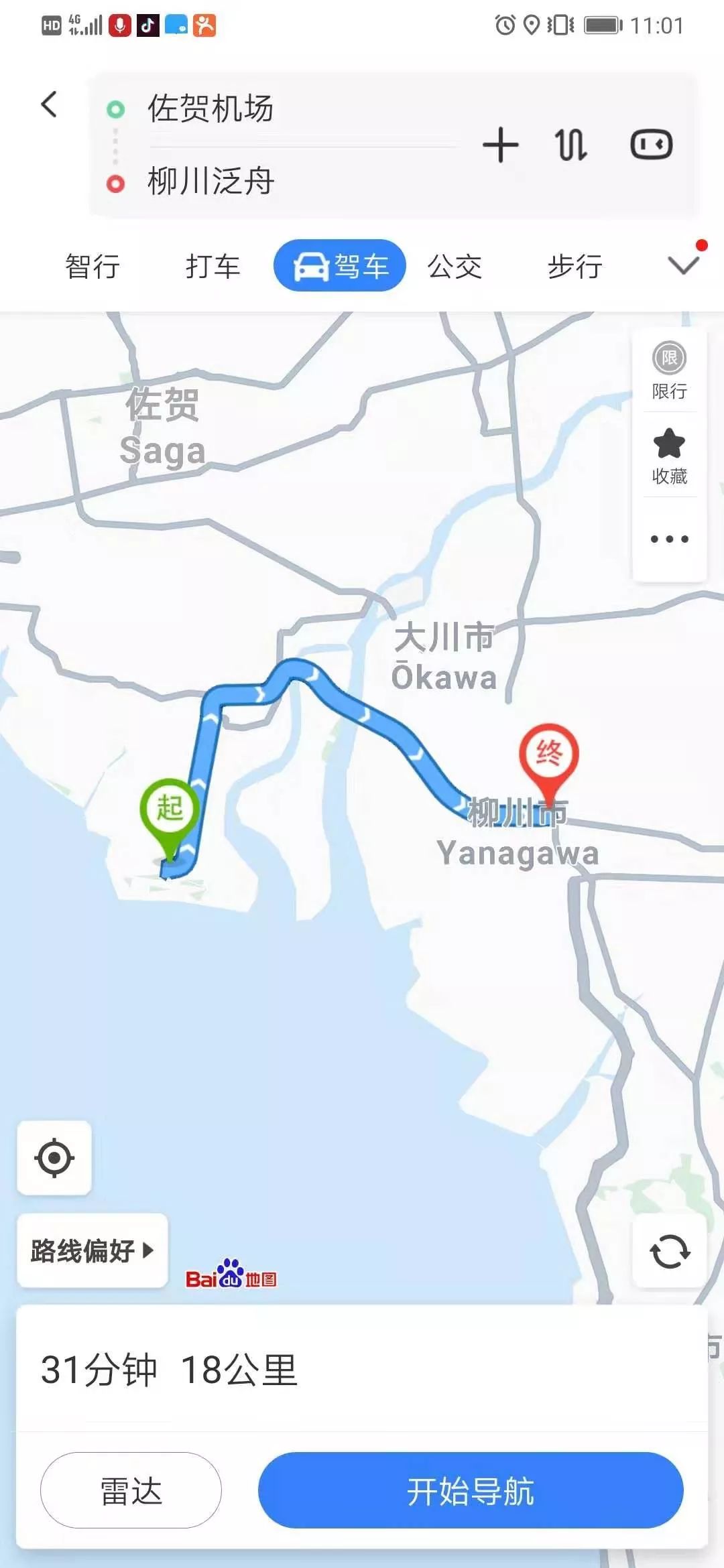Image resolution: width=724 pixels, height=1568 pixels.
Task: Select the 打车 taxi tab
Action: pyautogui.click(x=214, y=266)
